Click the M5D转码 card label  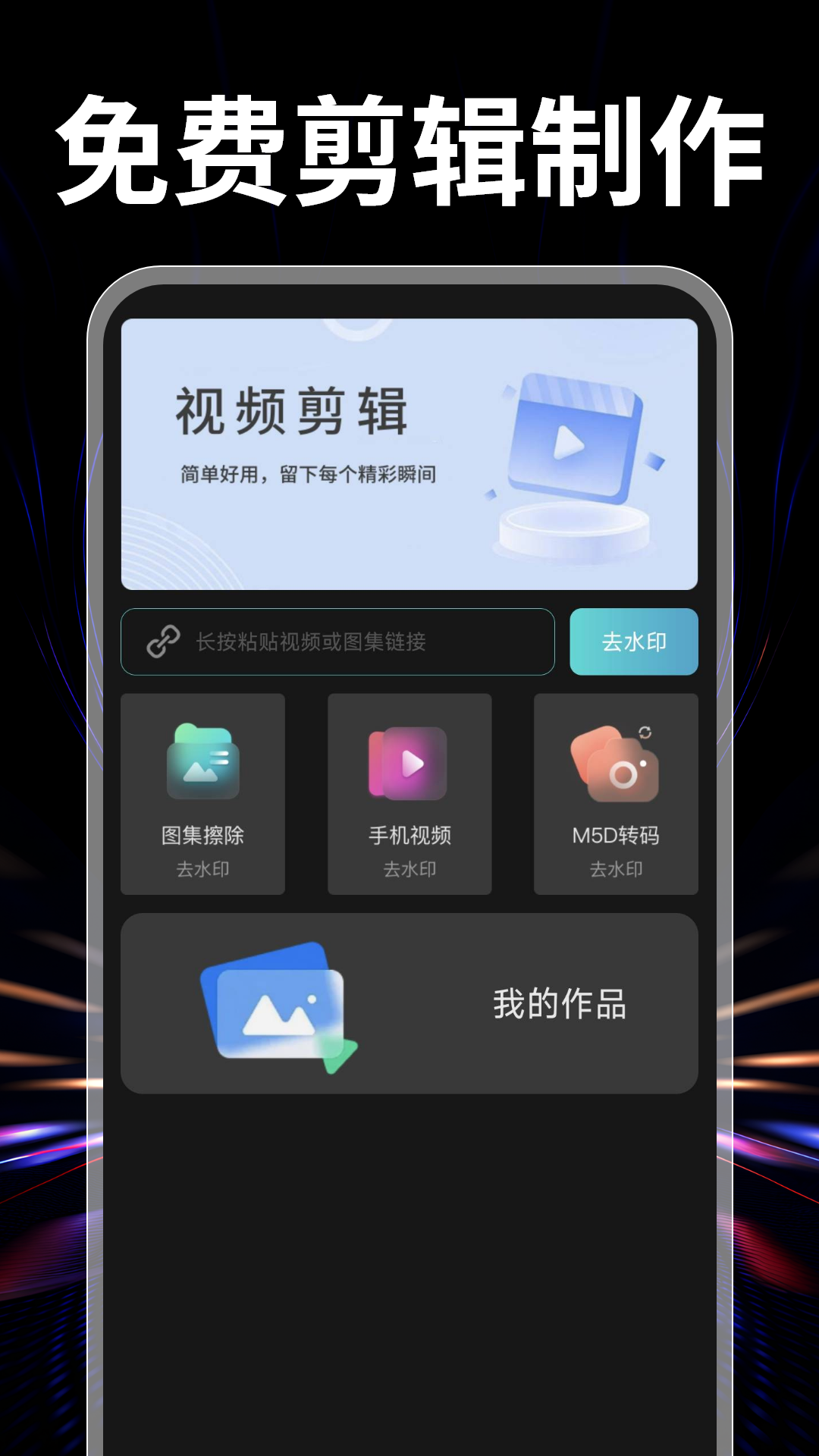tap(616, 835)
